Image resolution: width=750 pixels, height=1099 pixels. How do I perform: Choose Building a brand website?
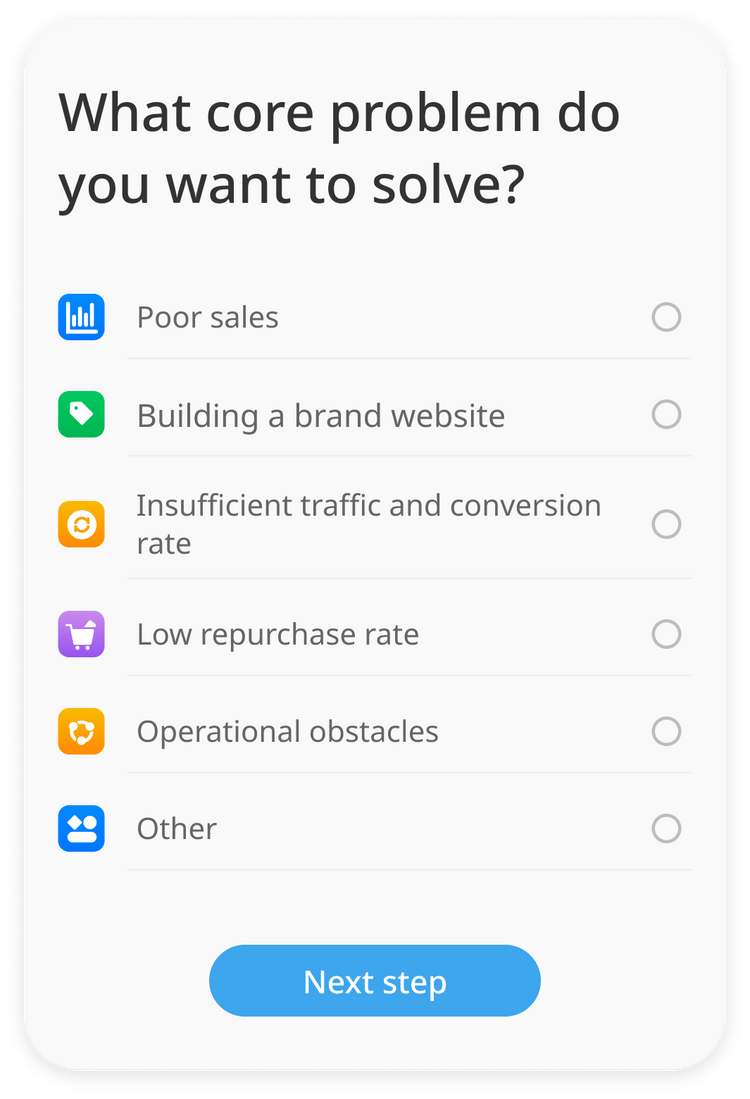click(666, 415)
